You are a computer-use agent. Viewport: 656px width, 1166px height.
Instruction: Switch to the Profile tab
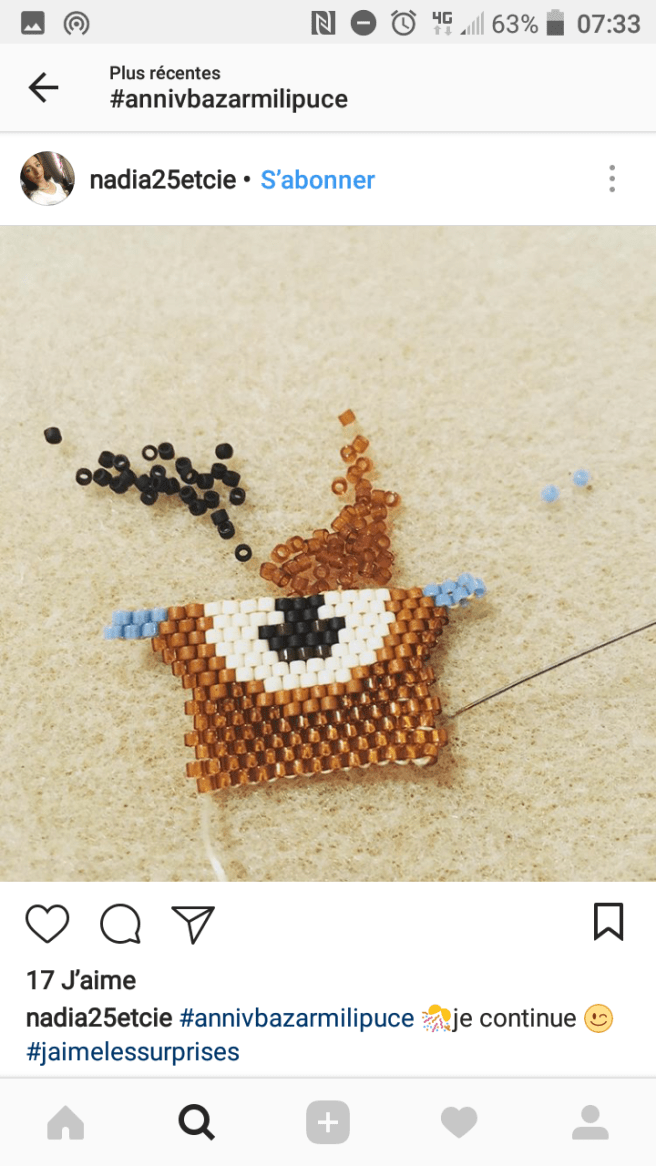click(590, 1123)
